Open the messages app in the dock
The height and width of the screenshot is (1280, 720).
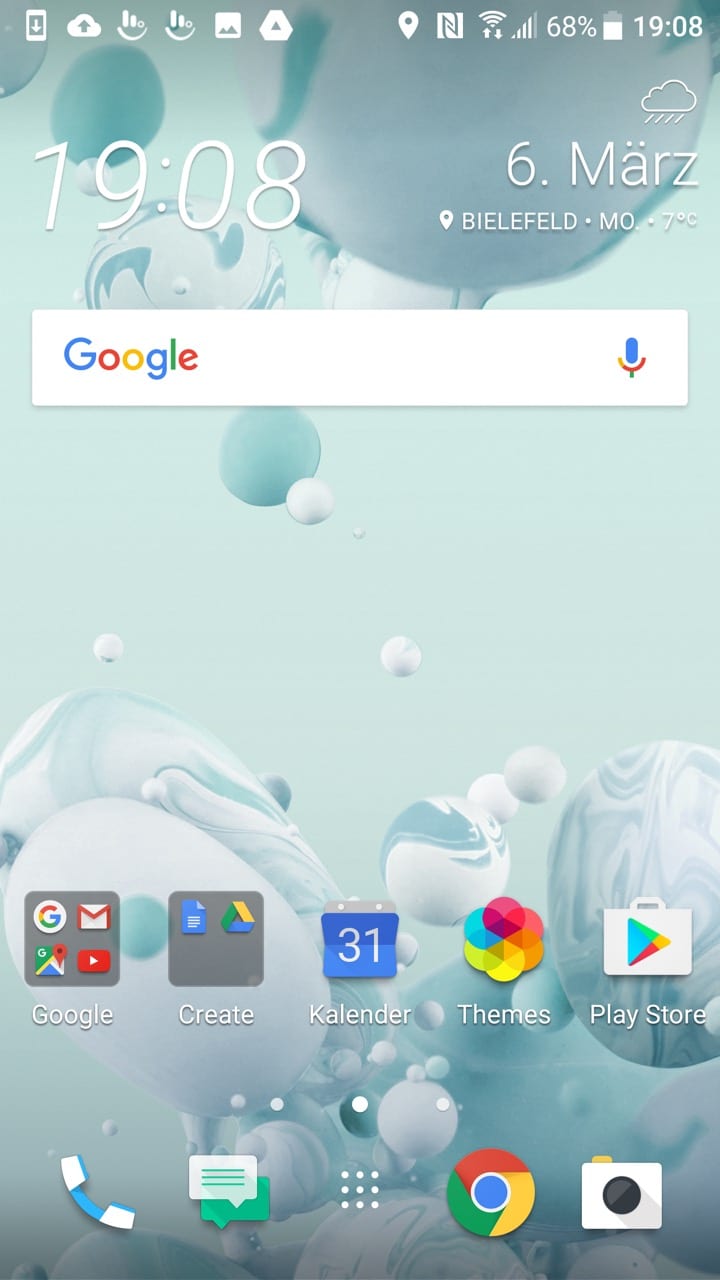[229, 1192]
